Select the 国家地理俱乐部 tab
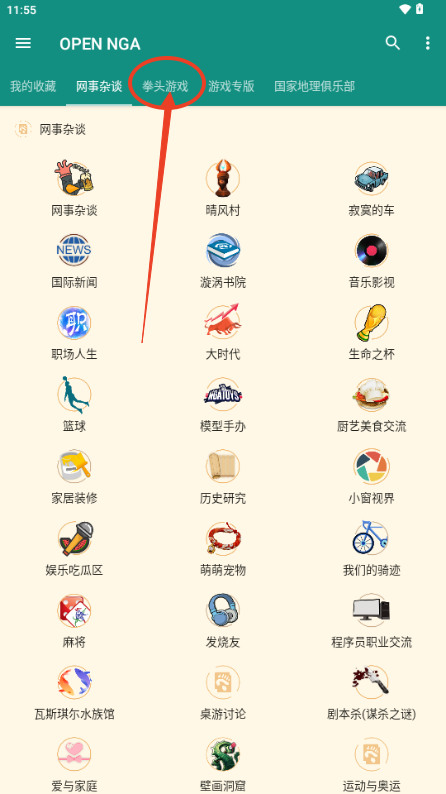This screenshot has height=794, width=446. pyautogui.click(x=314, y=87)
